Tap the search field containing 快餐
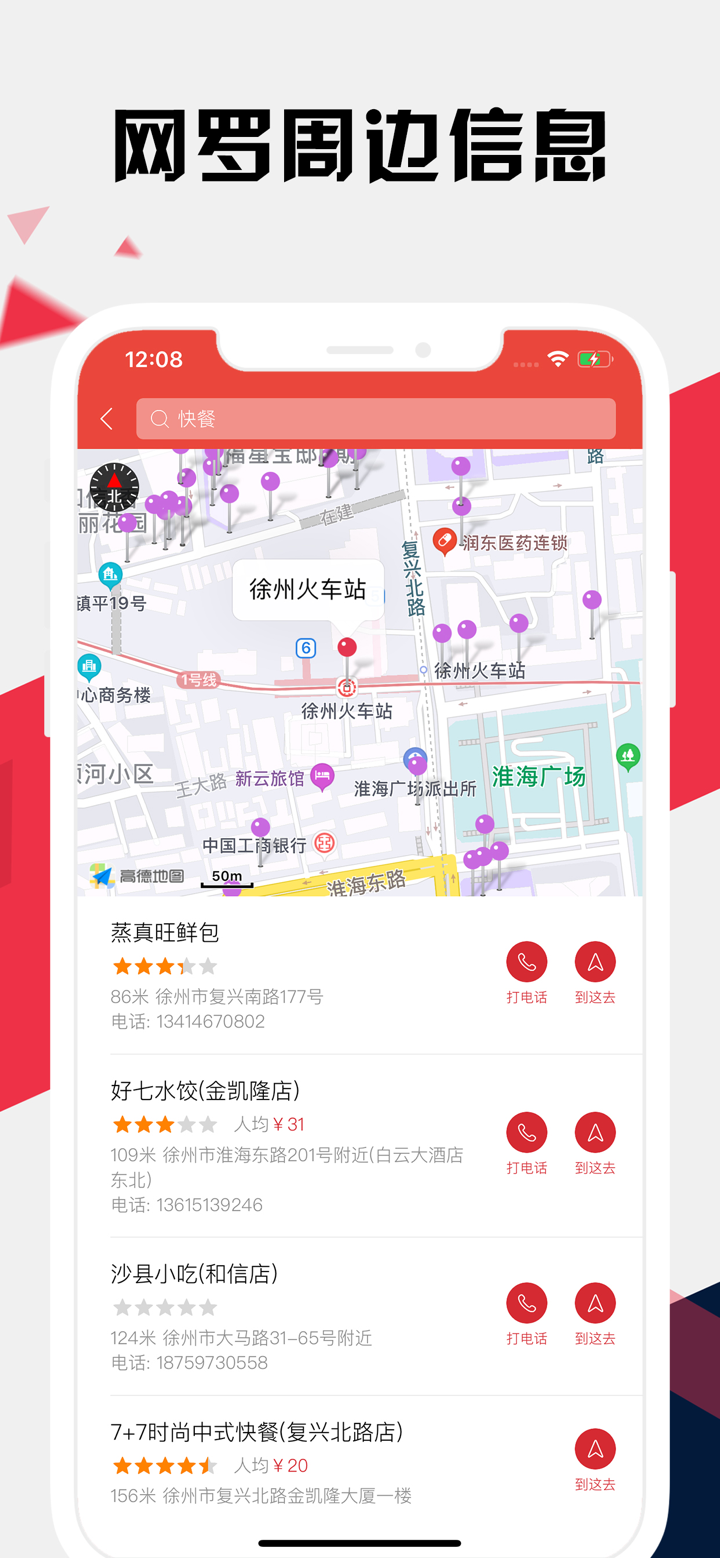The image size is (720, 1558). click(x=375, y=418)
